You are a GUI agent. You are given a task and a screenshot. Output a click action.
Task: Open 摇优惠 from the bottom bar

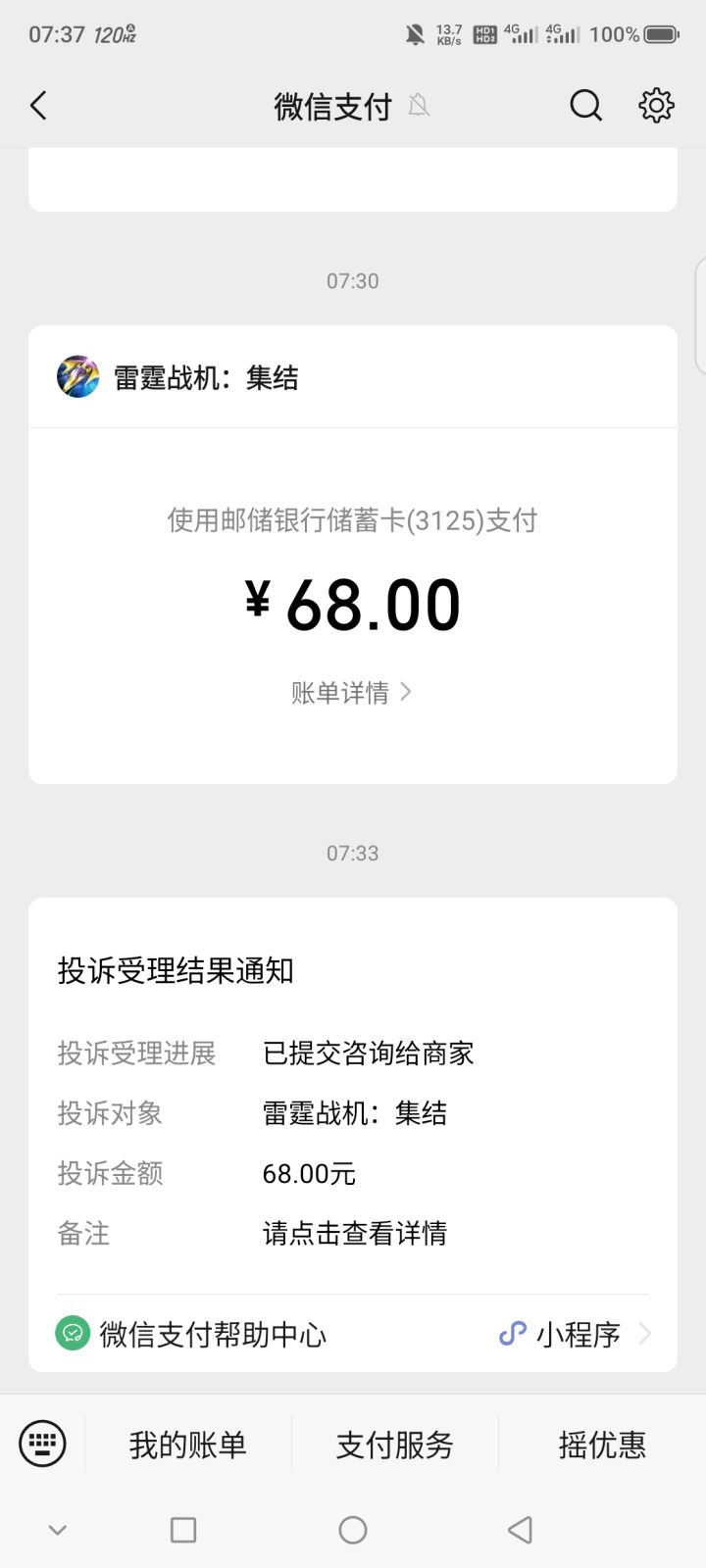pyautogui.click(x=601, y=1444)
